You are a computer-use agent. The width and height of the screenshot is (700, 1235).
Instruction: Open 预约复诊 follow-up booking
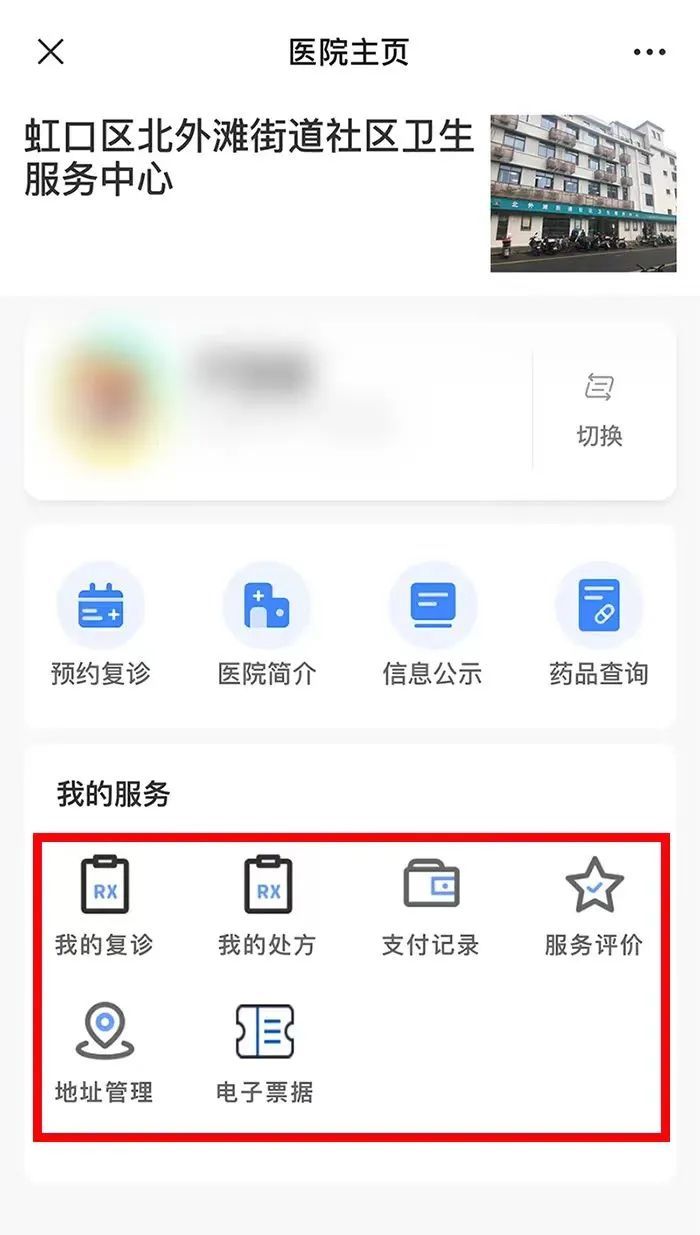[x=101, y=625]
